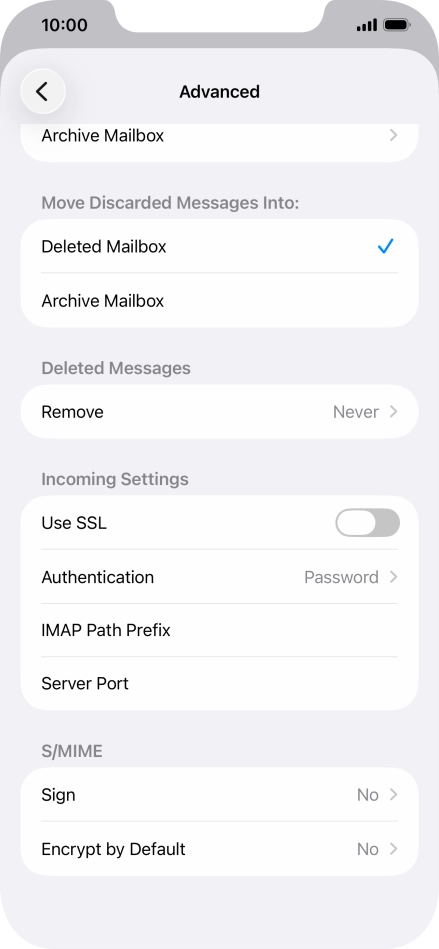This screenshot has height=949, width=439.
Task: Toggle the Use SSL switch
Action: pos(368,523)
